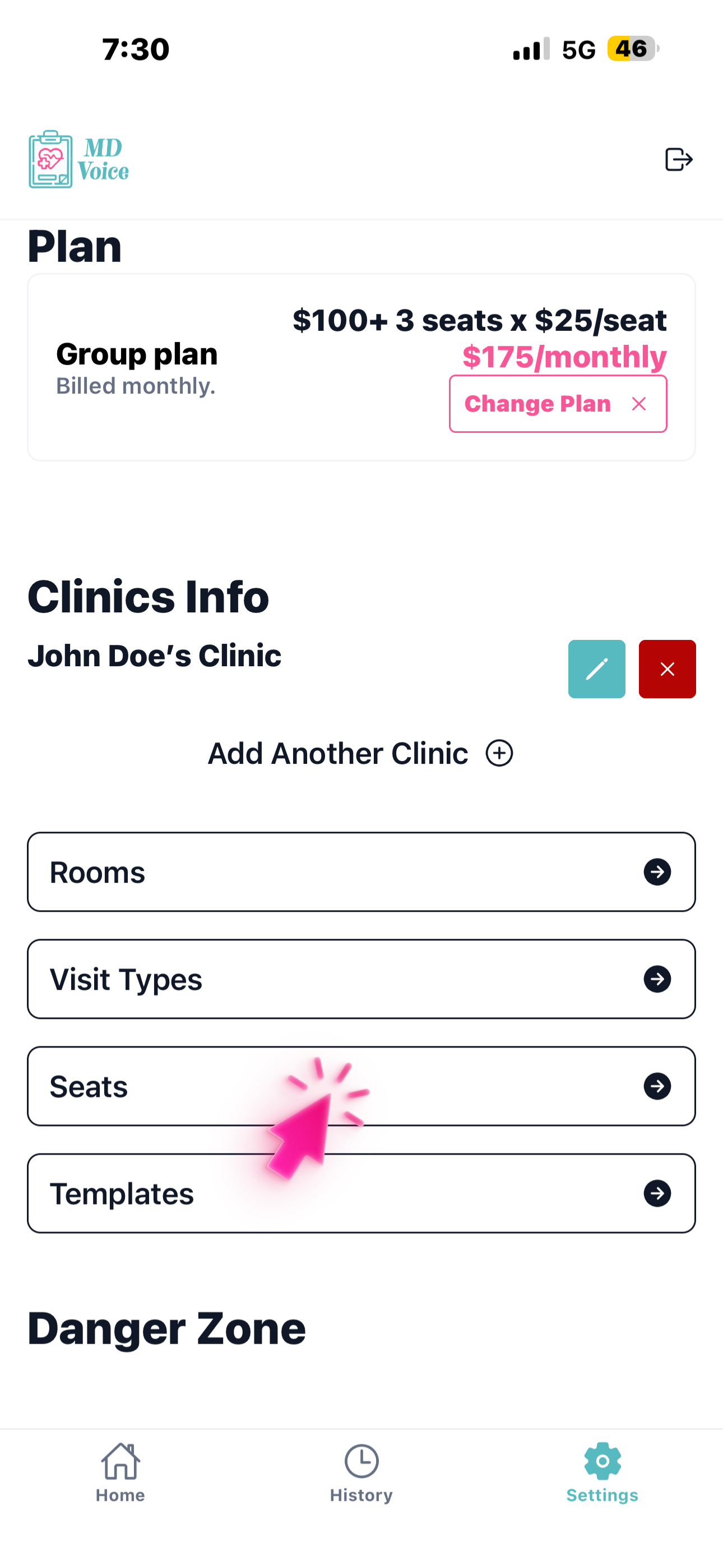The image size is (723, 1568).
Task: Delete John Doe's Clinic with red X
Action: point(666,668)
